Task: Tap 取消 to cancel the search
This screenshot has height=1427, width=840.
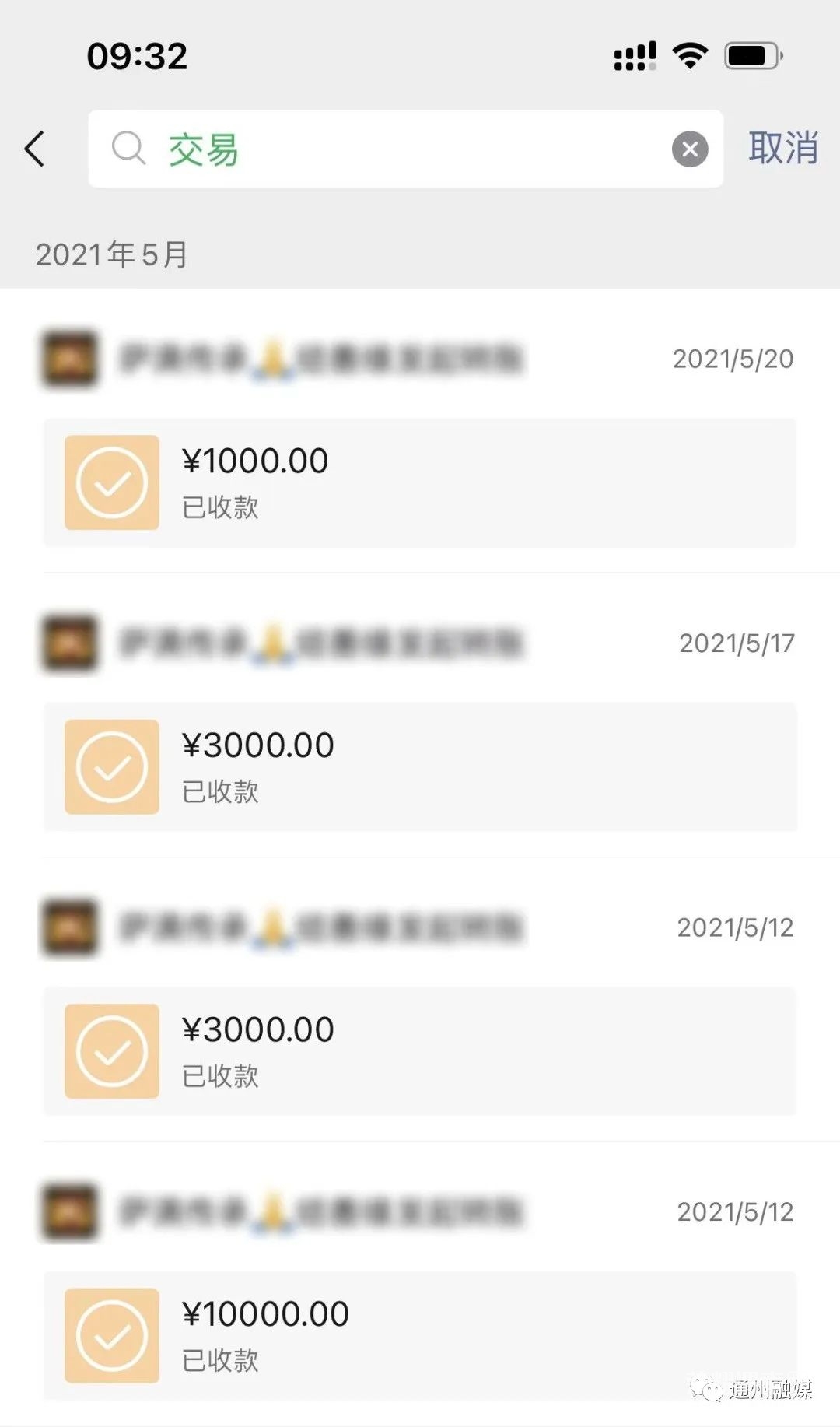Action: 782,148
